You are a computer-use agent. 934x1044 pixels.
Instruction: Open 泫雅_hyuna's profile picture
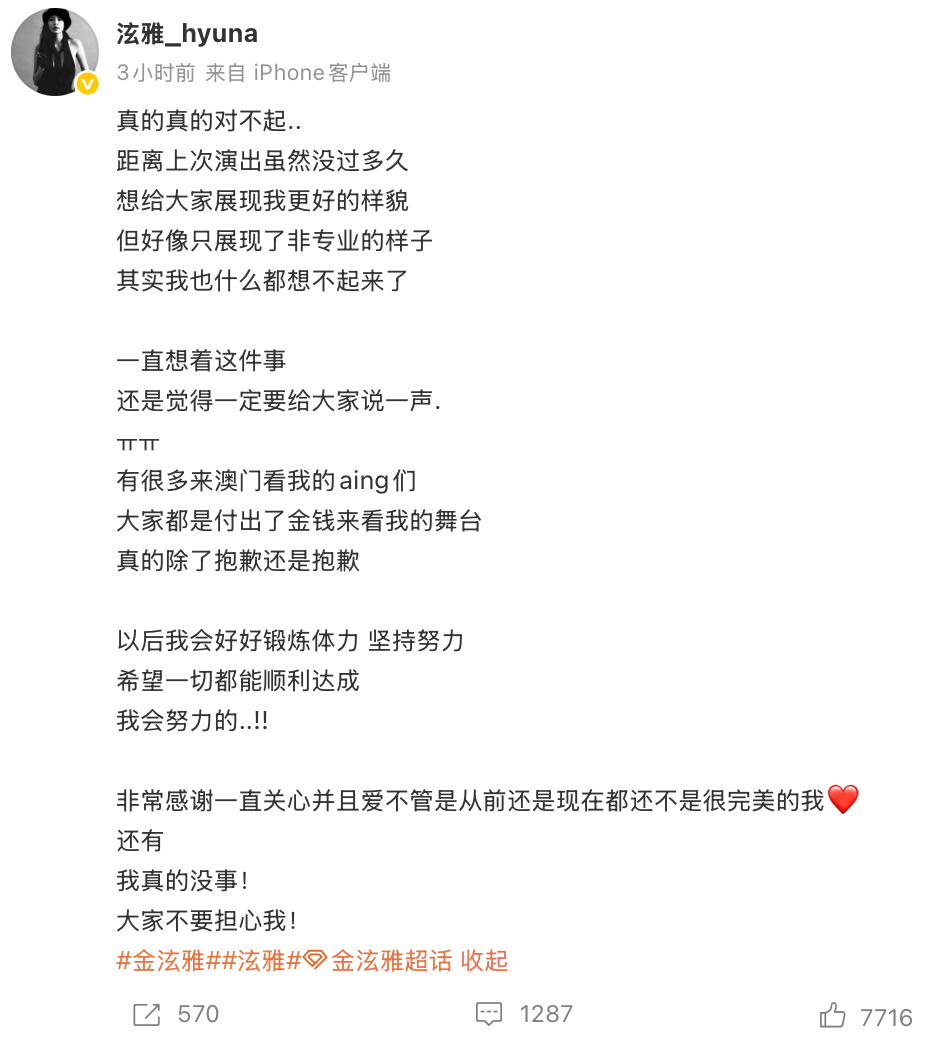pyautogui.click(x=55, y=53)
